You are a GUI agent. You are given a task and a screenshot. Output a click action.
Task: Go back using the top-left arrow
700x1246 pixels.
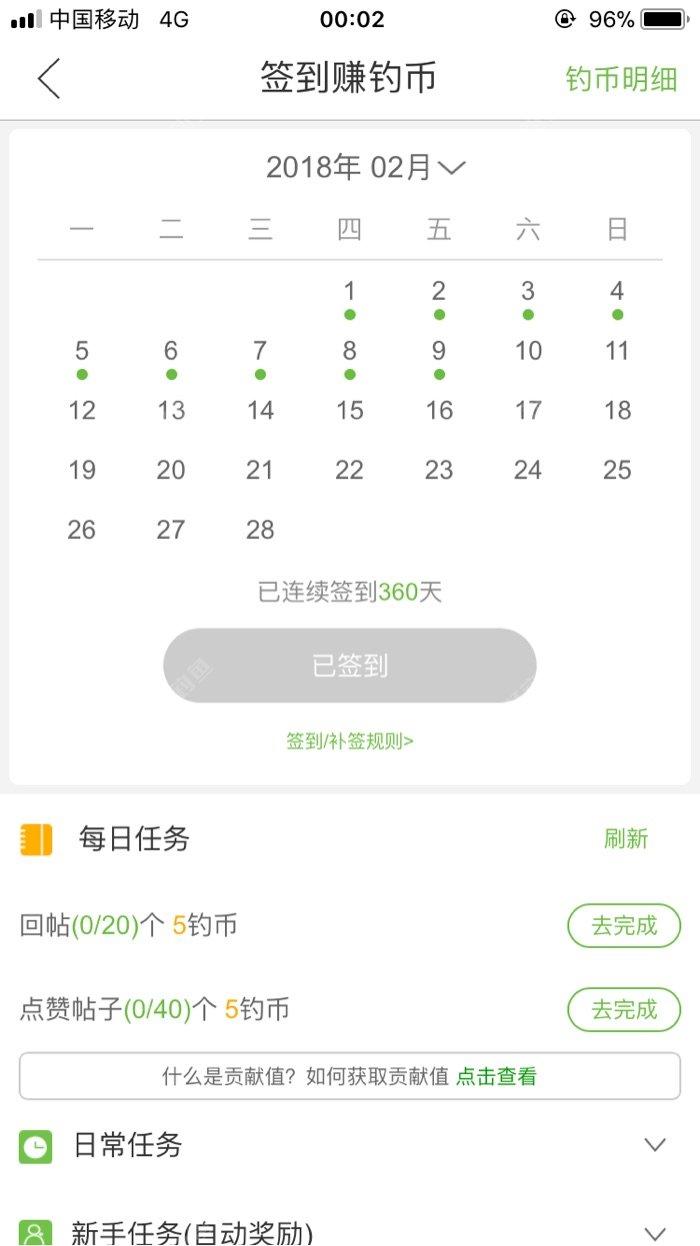tap(49, 79)
